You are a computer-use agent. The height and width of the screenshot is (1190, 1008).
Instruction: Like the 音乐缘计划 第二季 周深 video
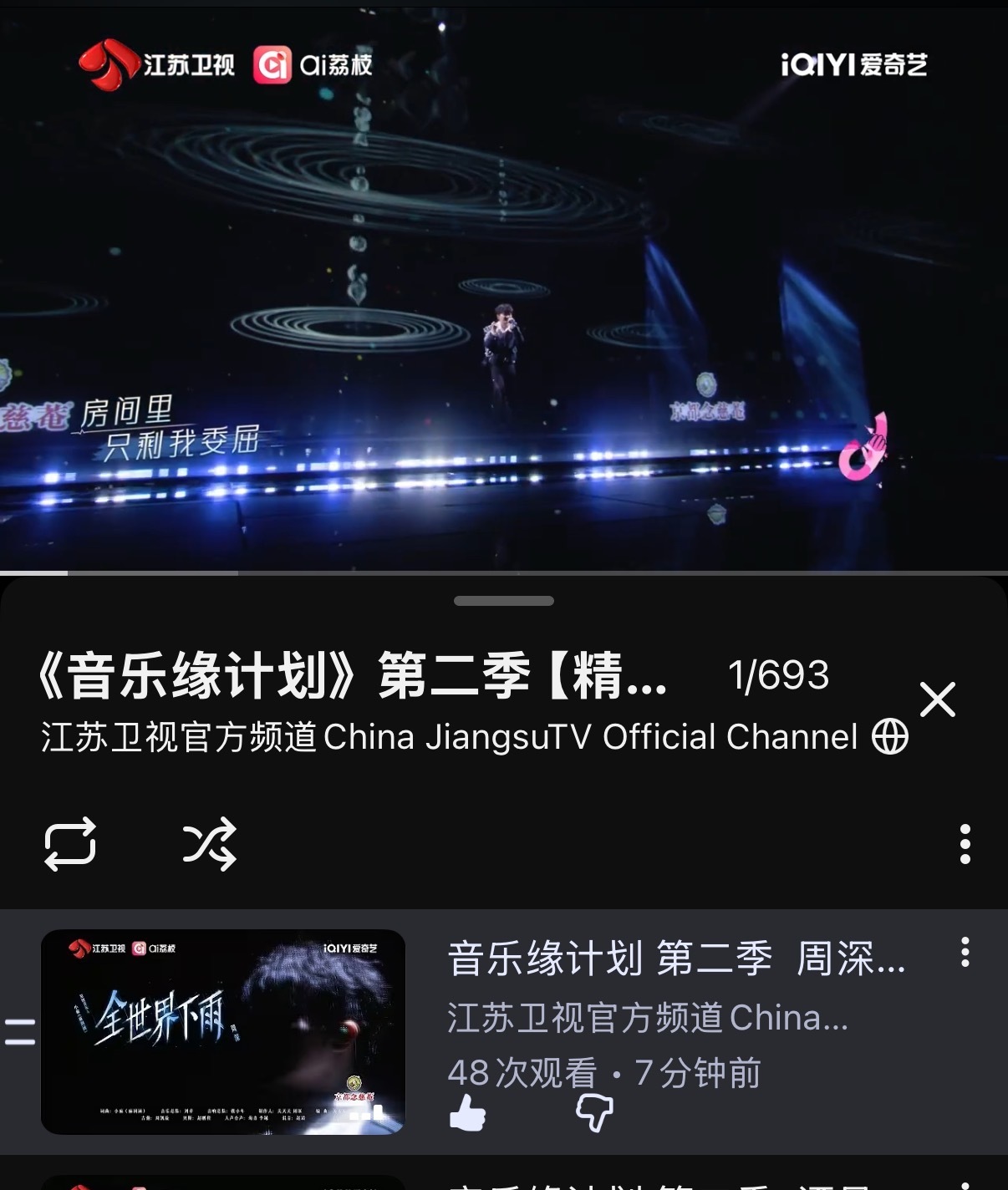point(468,1112)
